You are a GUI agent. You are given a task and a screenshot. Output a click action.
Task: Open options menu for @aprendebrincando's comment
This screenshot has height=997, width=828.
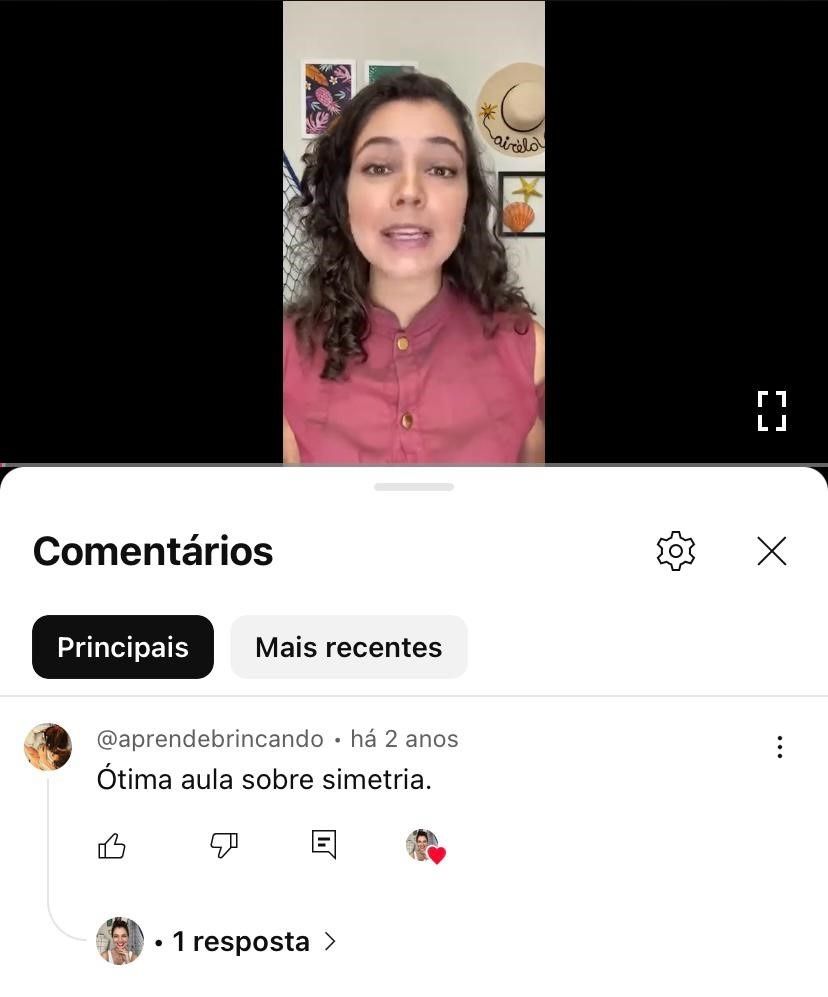click(779, 747)
